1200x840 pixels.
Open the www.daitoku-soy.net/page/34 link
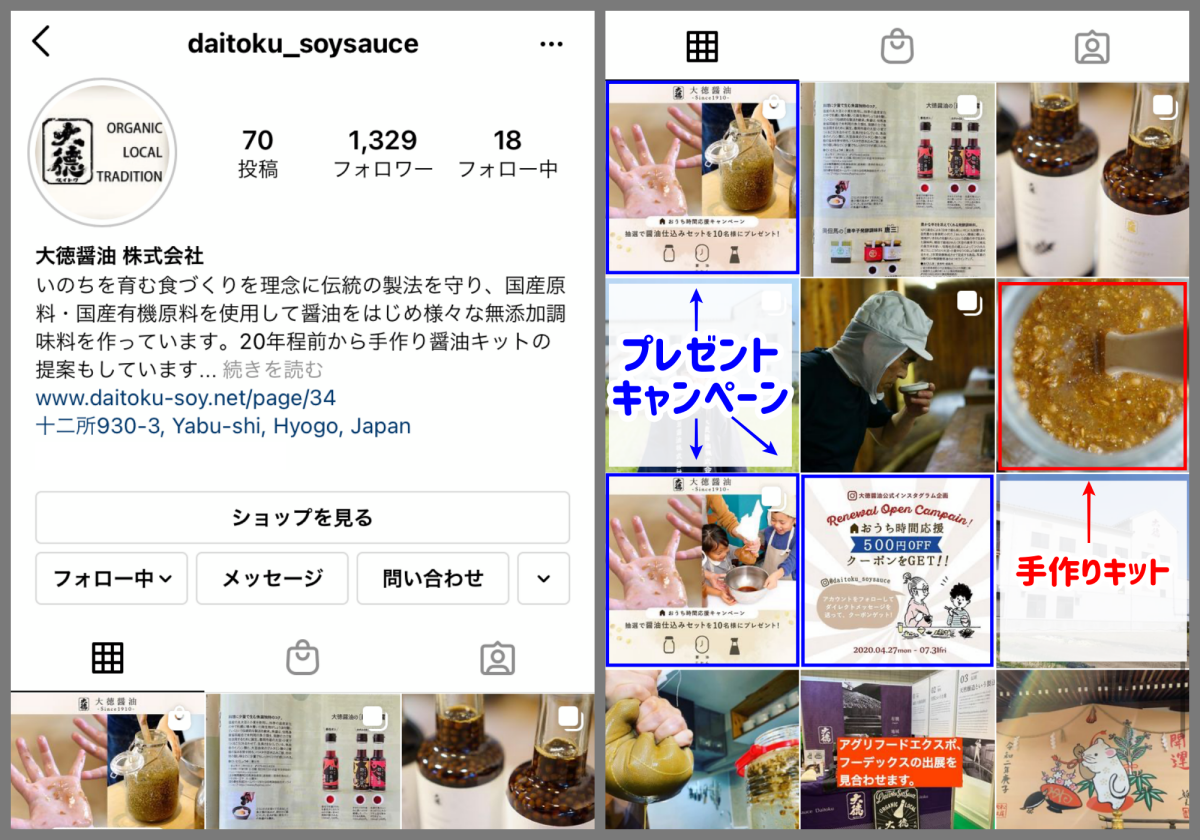click(x=186, y=398)
